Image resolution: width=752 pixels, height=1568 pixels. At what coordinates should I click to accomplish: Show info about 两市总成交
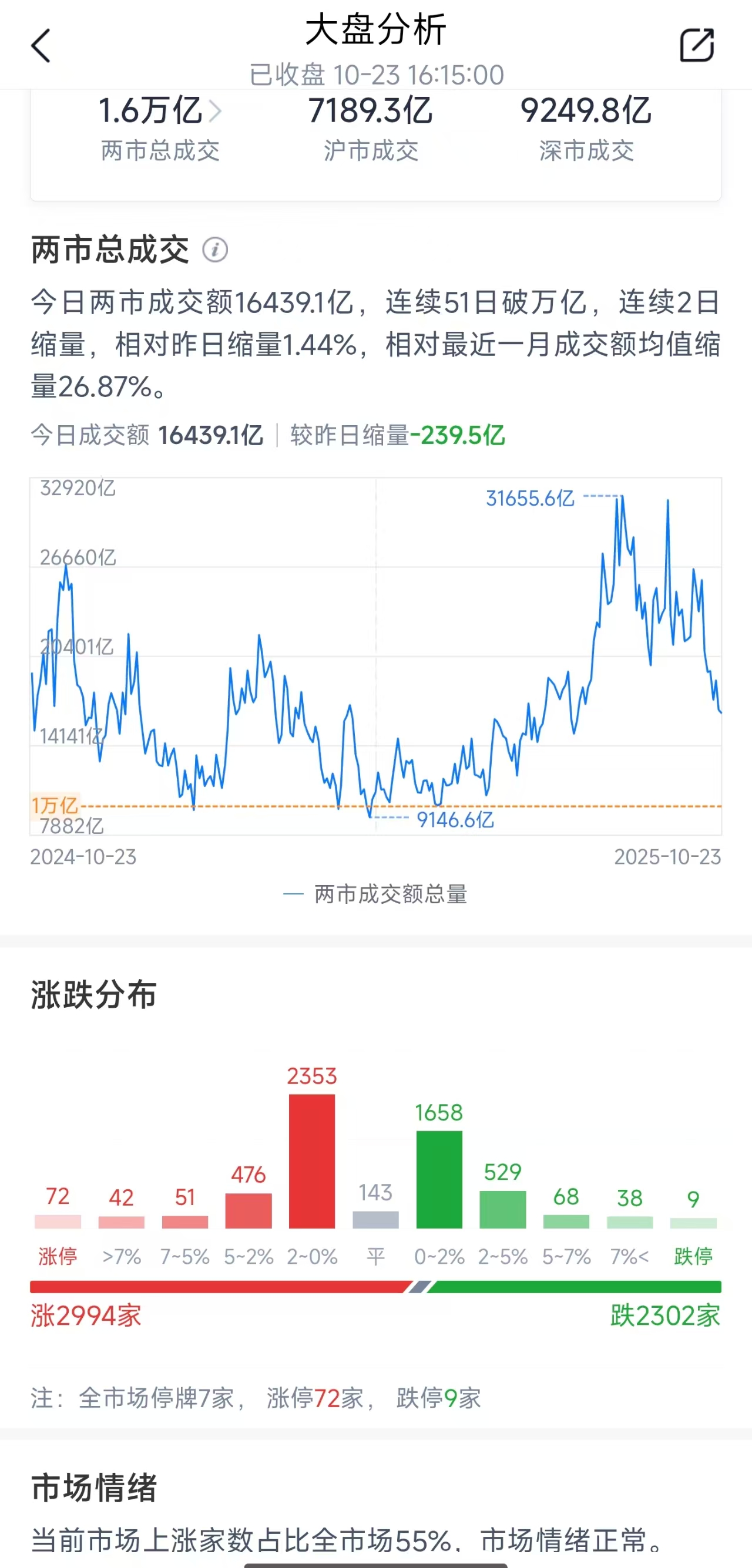click(215, 250)
